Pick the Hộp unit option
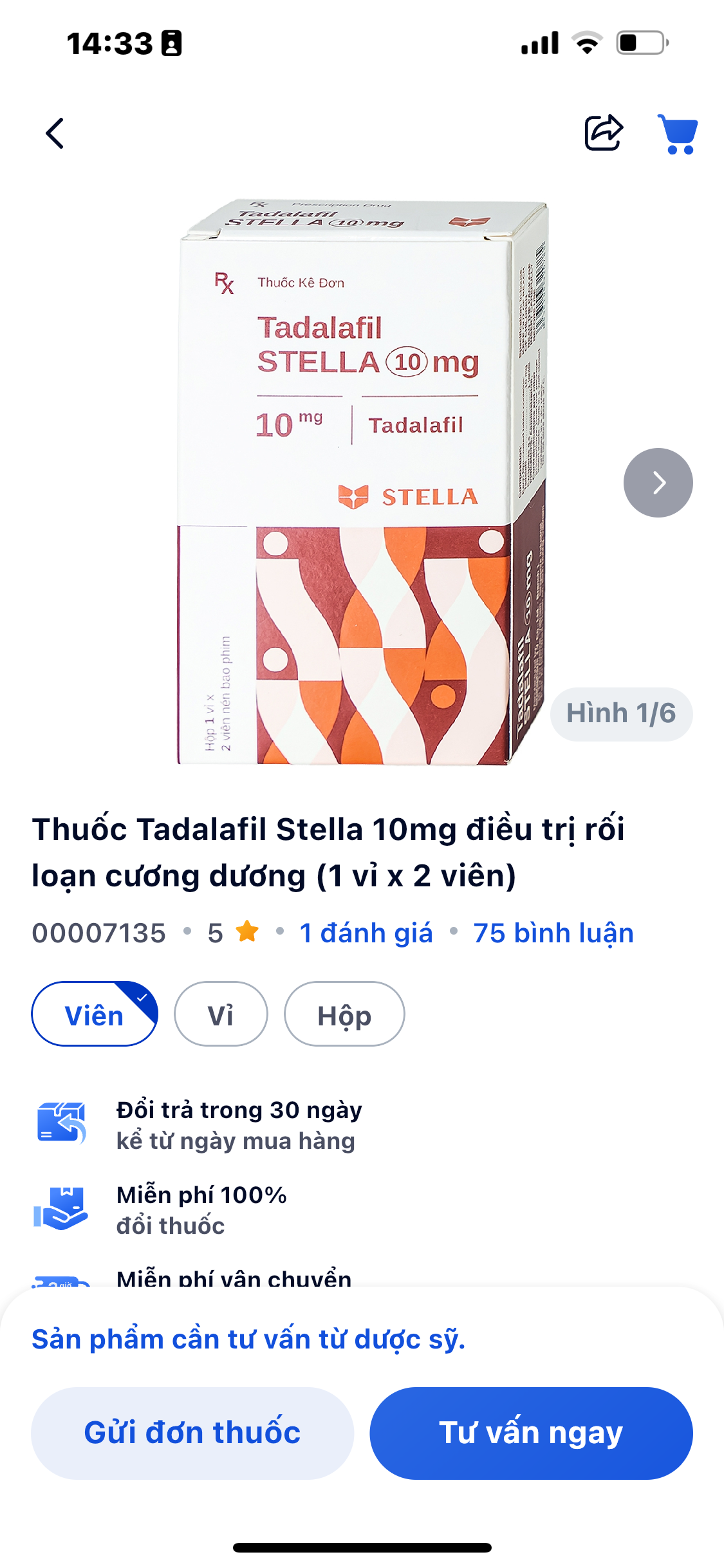Screen dimensions: 724x1568 (x=344, y=1014)
